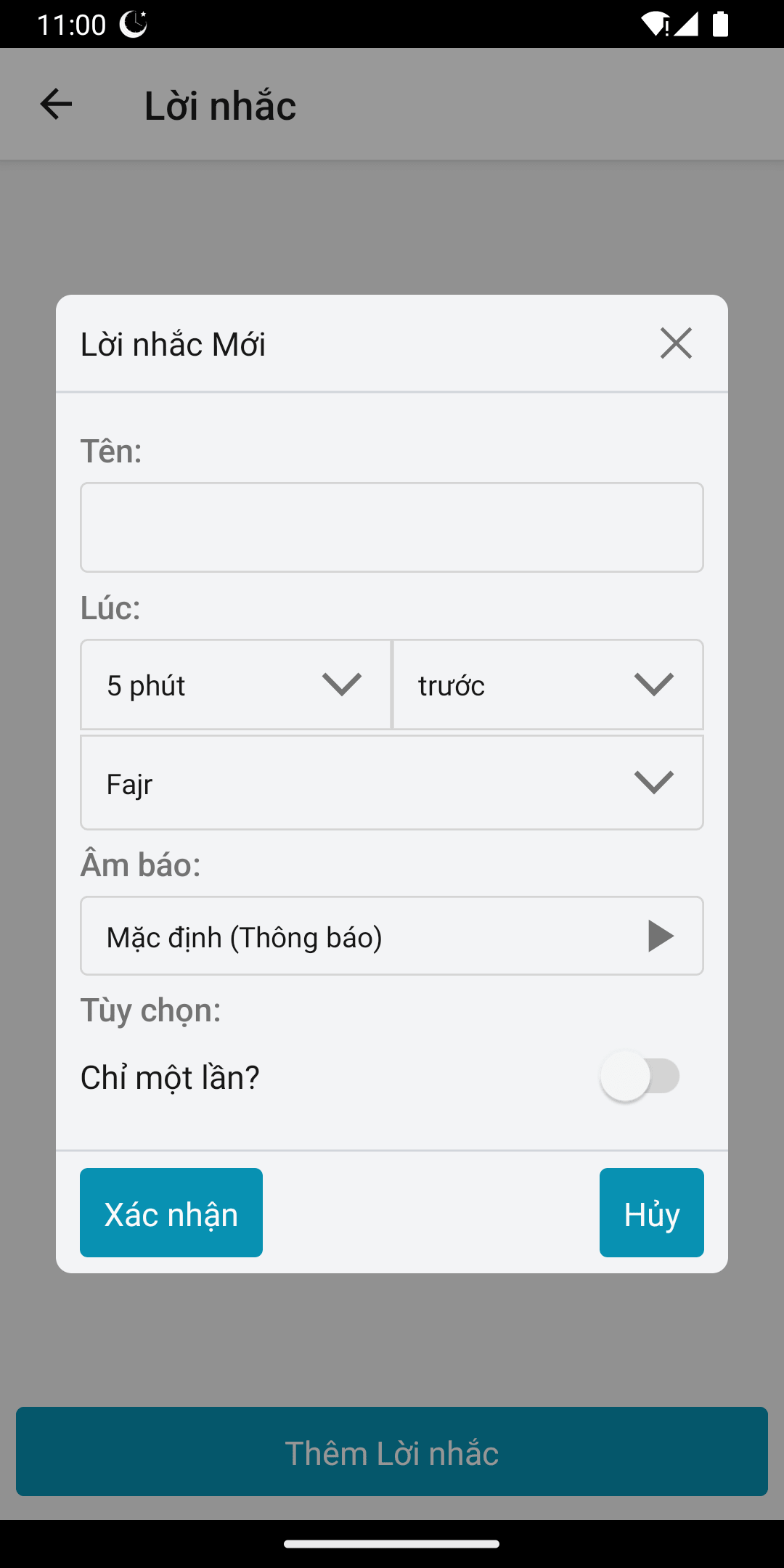Enable the Chỉ một lần switch
The width and height of the screenshot is (784, 1568).
point(640,1077)
